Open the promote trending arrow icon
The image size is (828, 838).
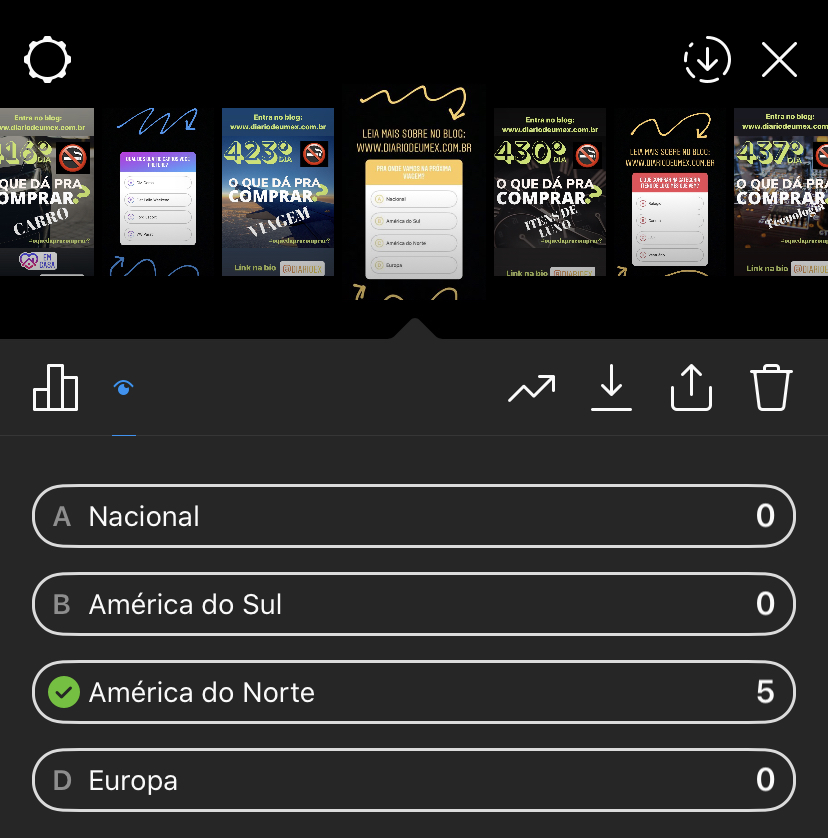[531, 389]
